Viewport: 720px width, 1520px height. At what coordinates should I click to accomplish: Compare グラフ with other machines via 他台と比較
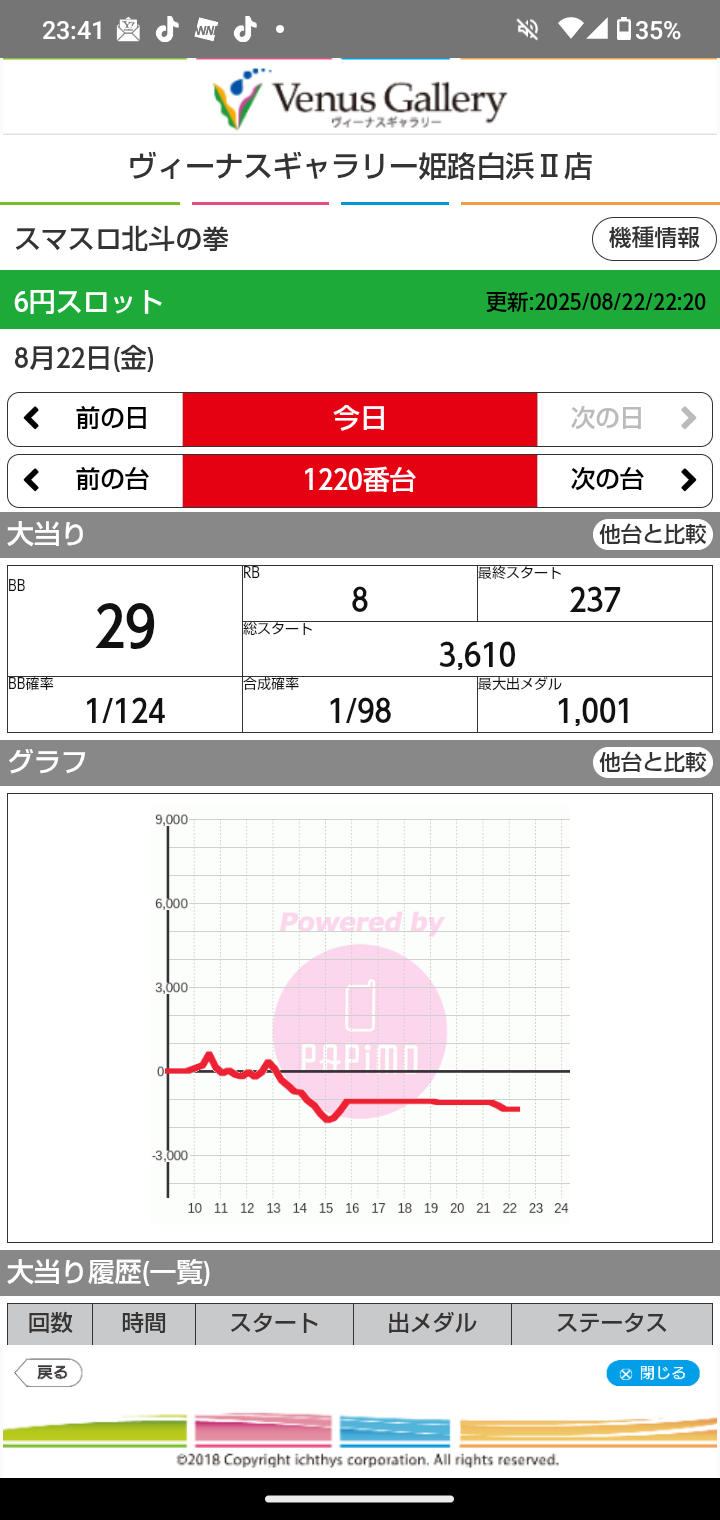click(x=652, y=762)
